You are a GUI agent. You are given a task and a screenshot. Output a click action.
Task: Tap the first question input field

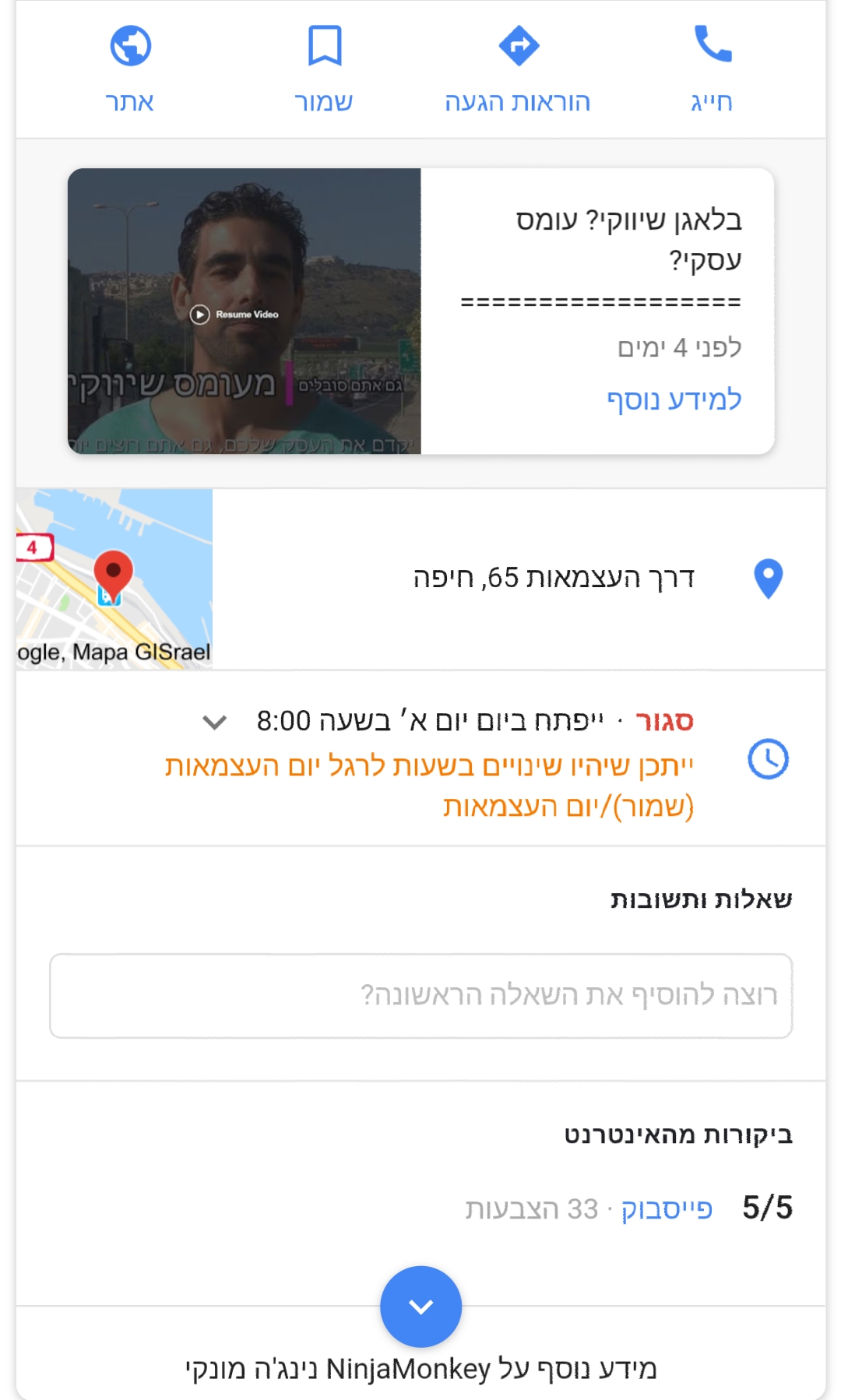click(421, 996)
